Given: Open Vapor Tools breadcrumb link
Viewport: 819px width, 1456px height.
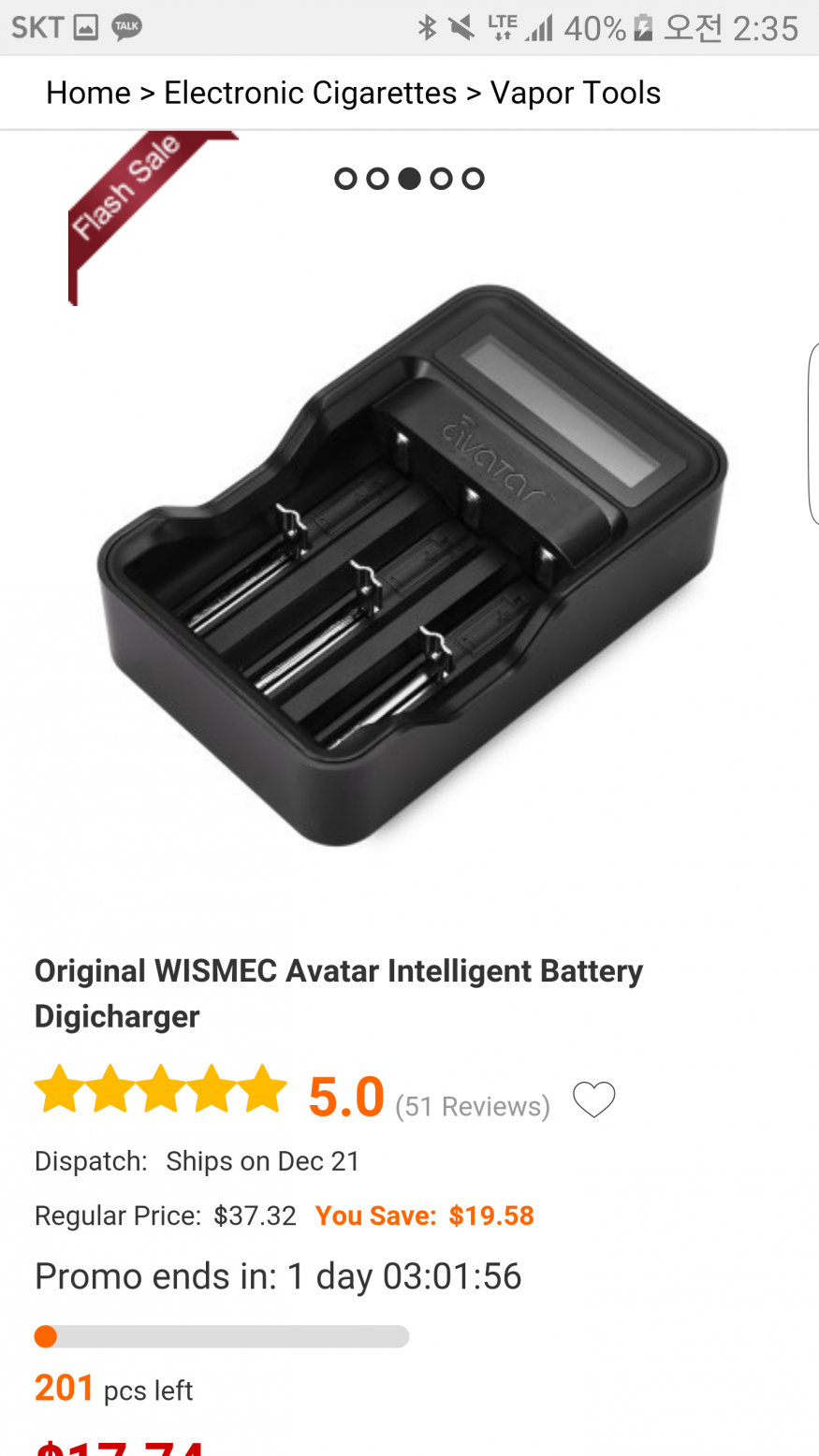Looking at the screenshot, I should point(575,93).
